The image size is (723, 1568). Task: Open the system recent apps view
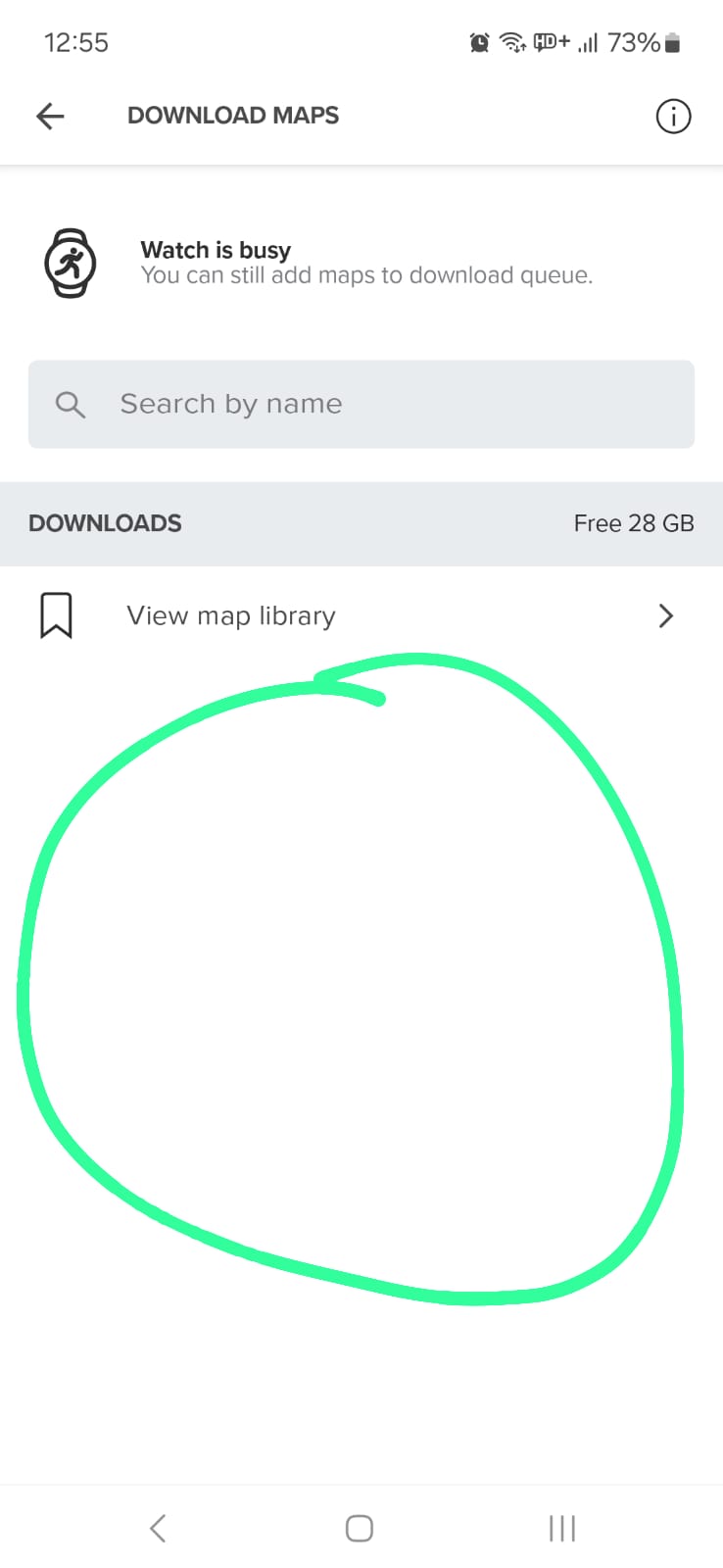click(x=561, y=1528)
